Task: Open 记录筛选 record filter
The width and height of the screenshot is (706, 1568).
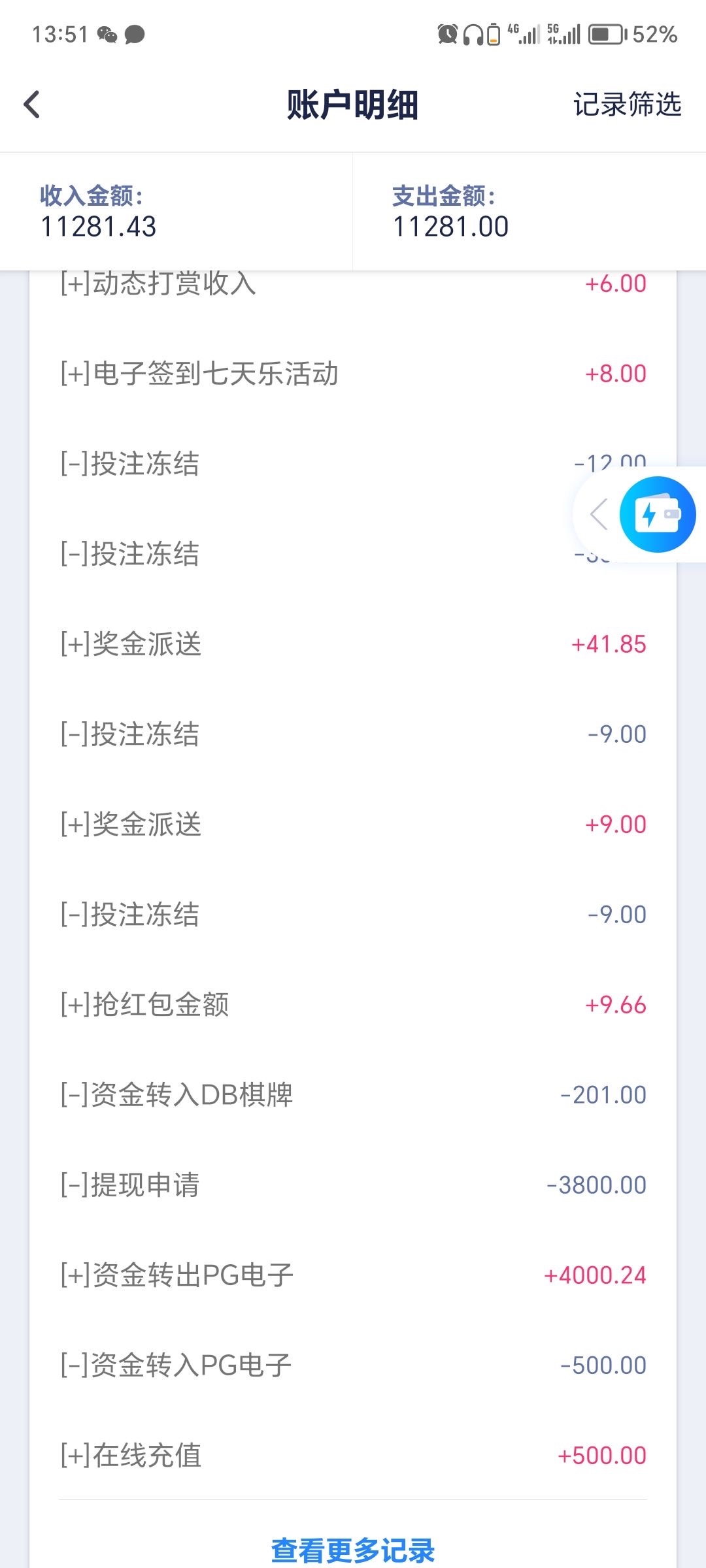Action: pos(627,105)
